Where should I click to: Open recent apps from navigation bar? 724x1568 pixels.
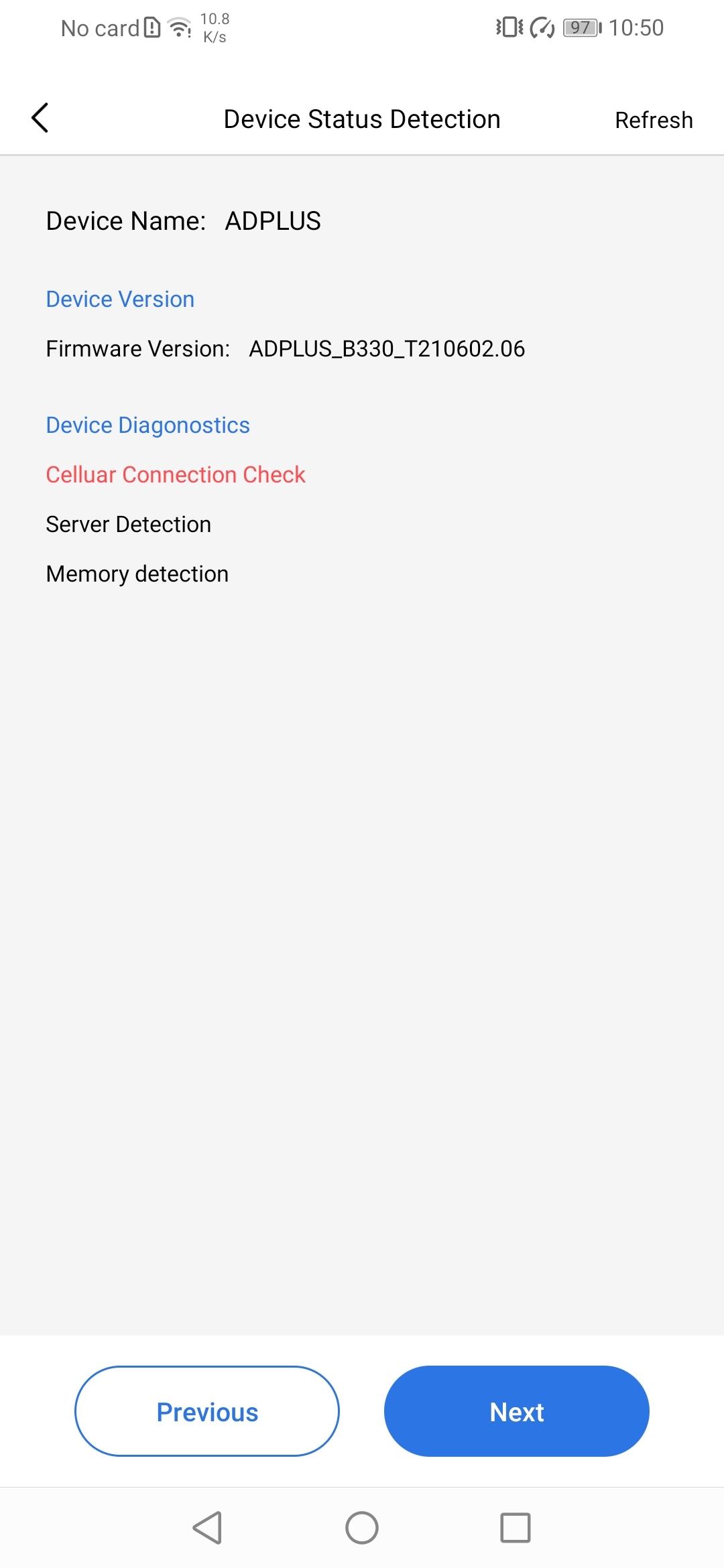point(516,1528)
